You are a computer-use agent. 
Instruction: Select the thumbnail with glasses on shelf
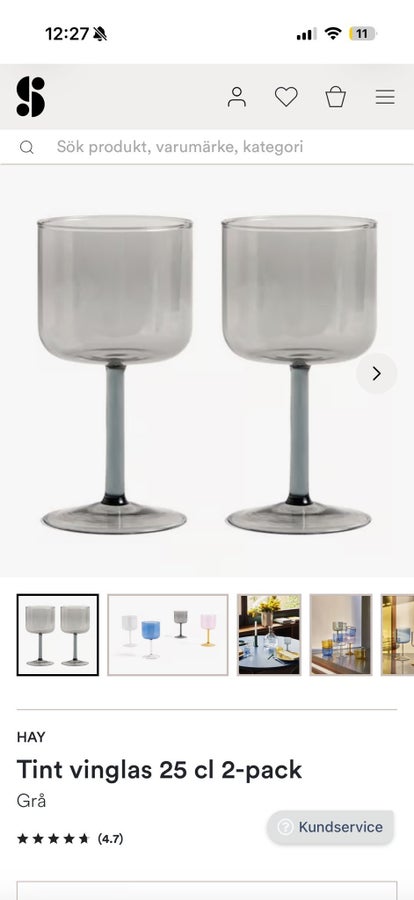pos(341,635)
